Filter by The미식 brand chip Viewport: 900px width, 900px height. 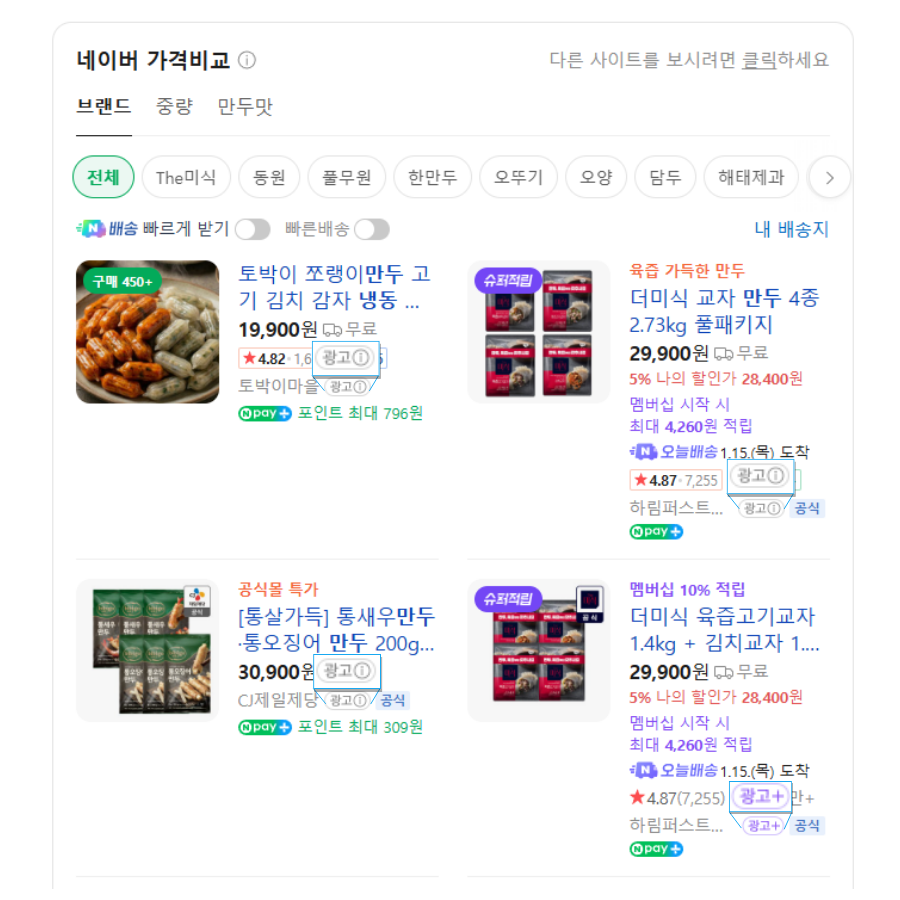point(186,178)
